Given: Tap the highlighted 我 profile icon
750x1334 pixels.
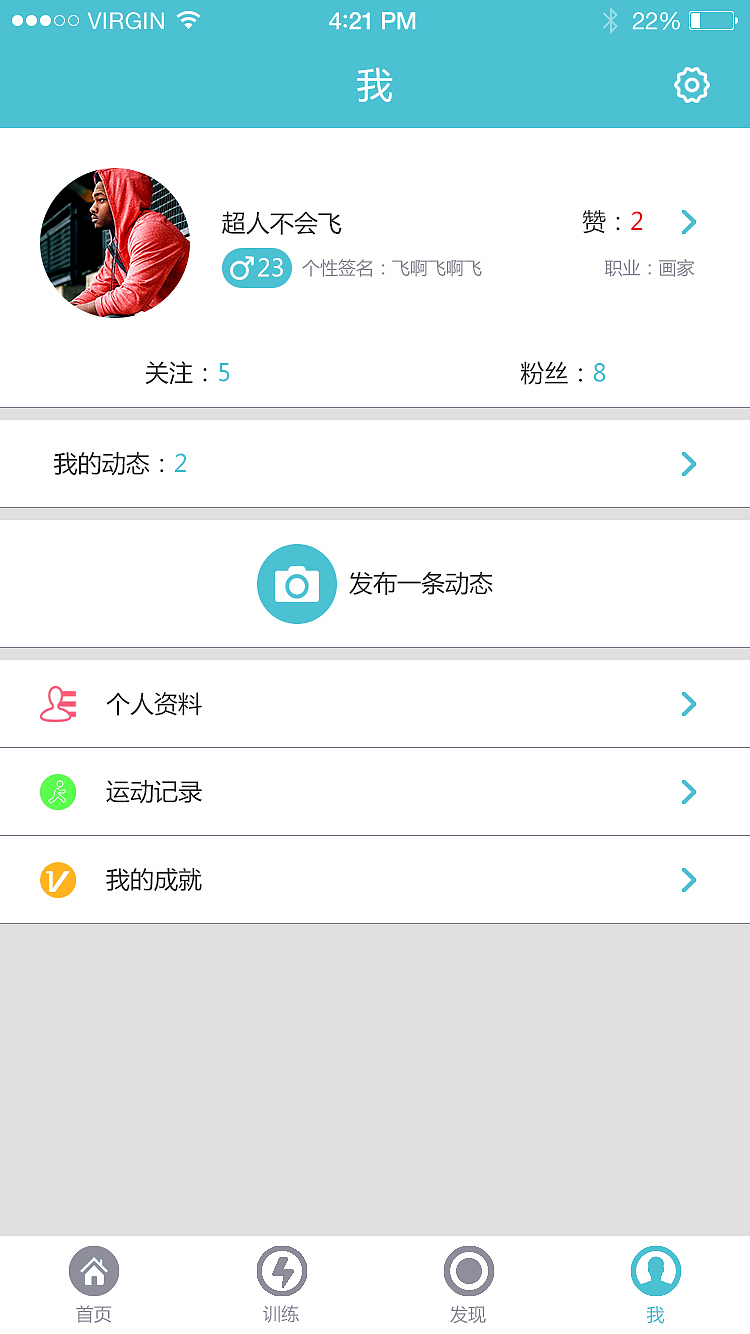Looking at the screenshot, I should click(x=655, y=1271).
